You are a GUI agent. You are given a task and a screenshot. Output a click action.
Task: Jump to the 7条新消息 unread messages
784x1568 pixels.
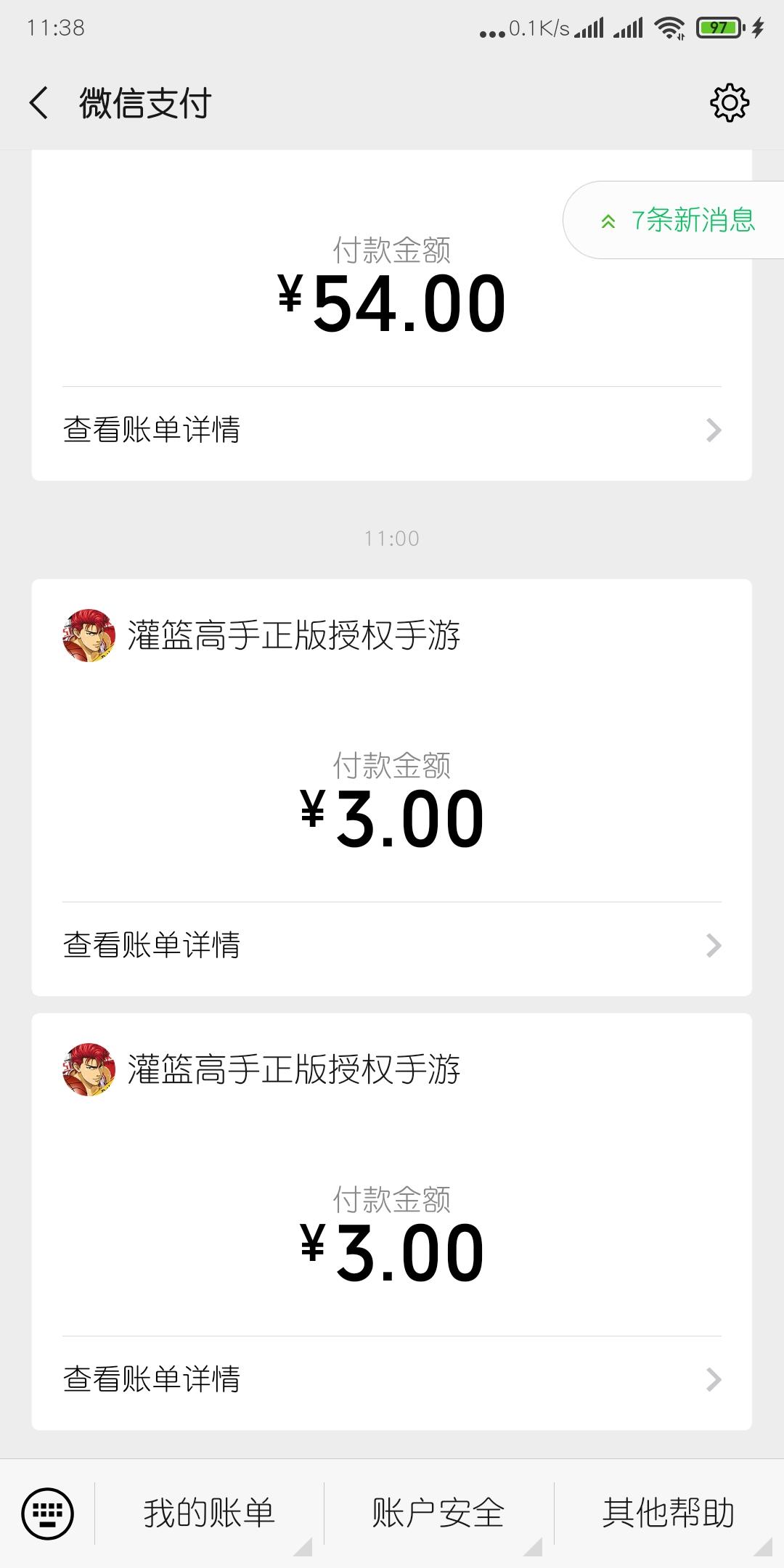click(679, 220)
